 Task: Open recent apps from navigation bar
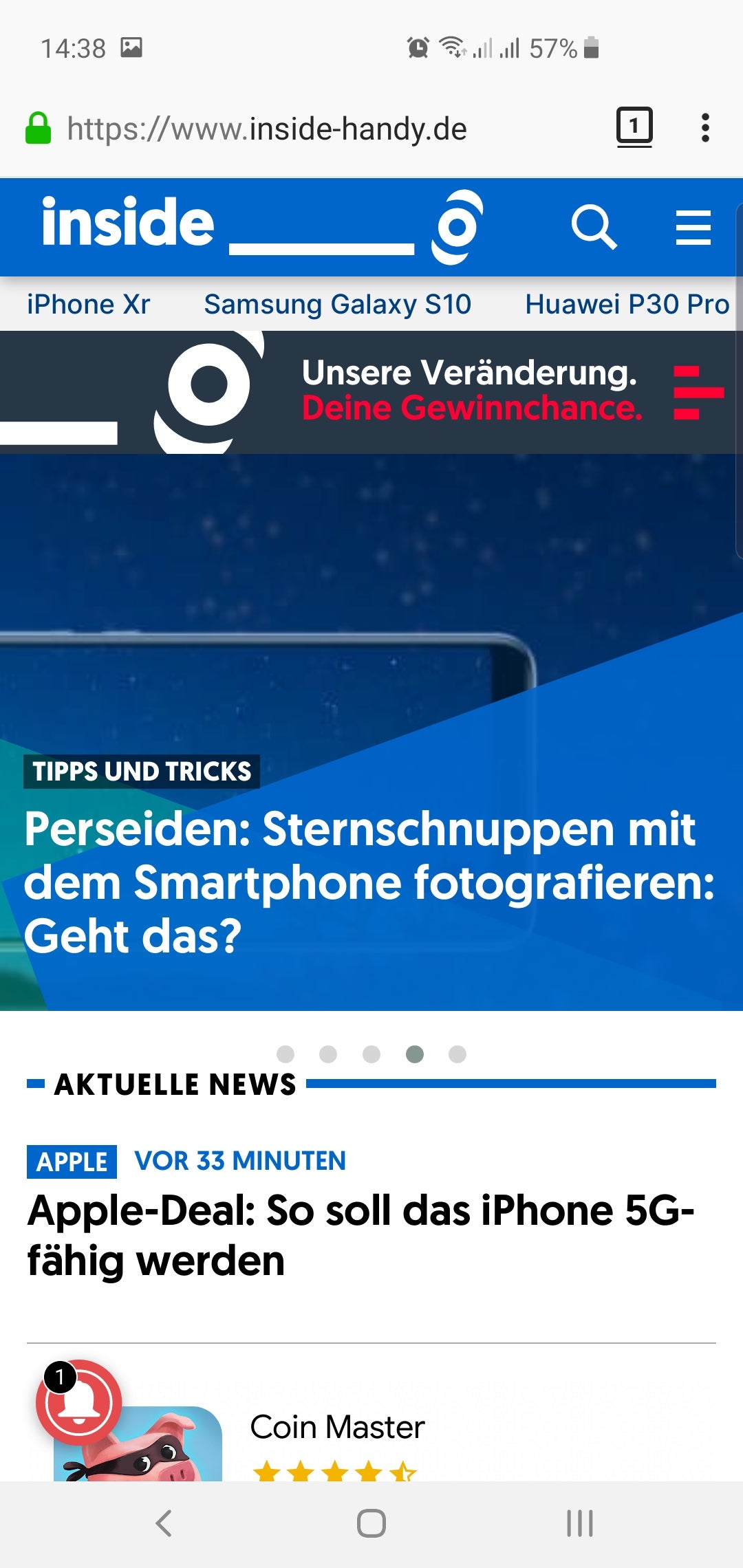coord(579,1523)
